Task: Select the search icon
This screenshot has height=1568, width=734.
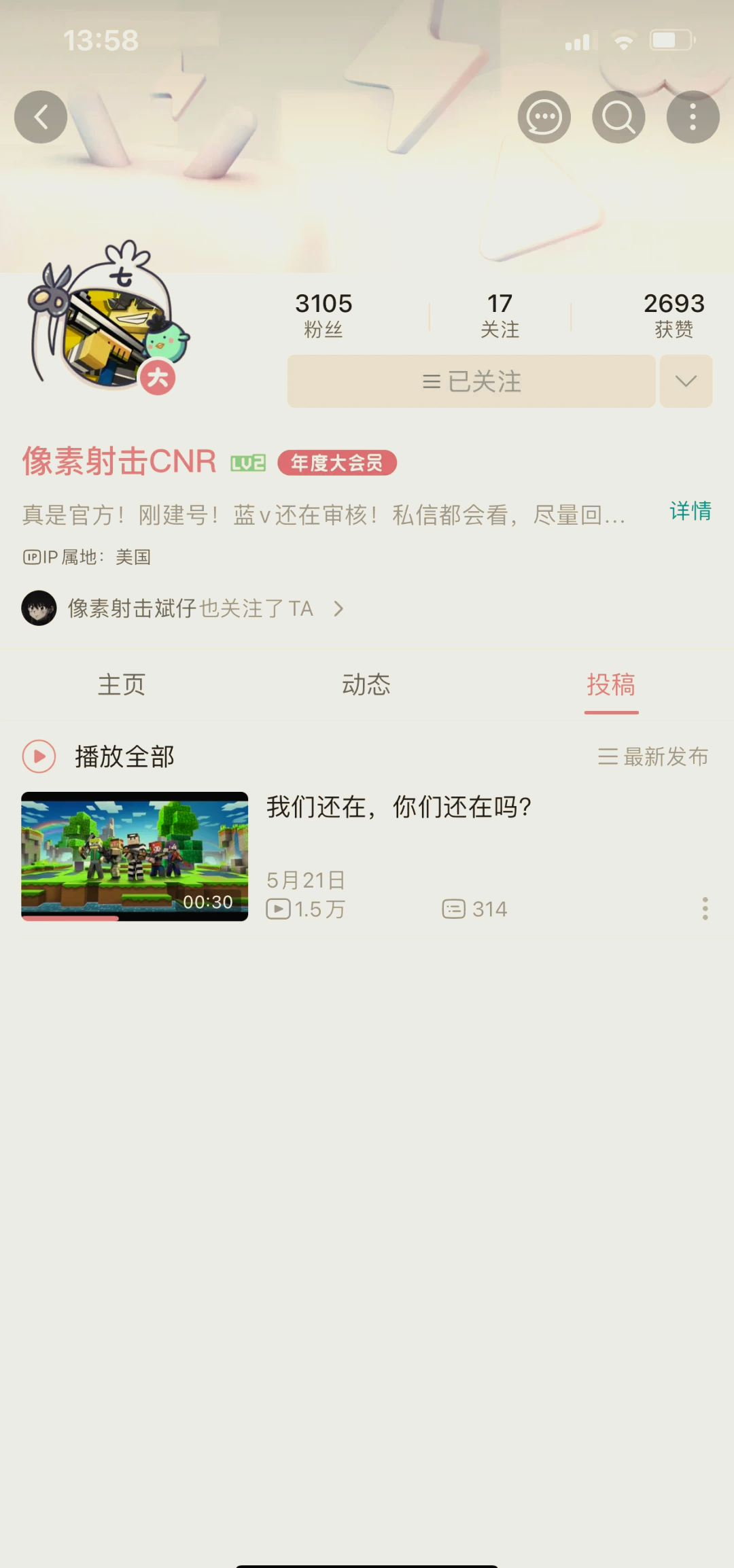Action: click(617, 116)
